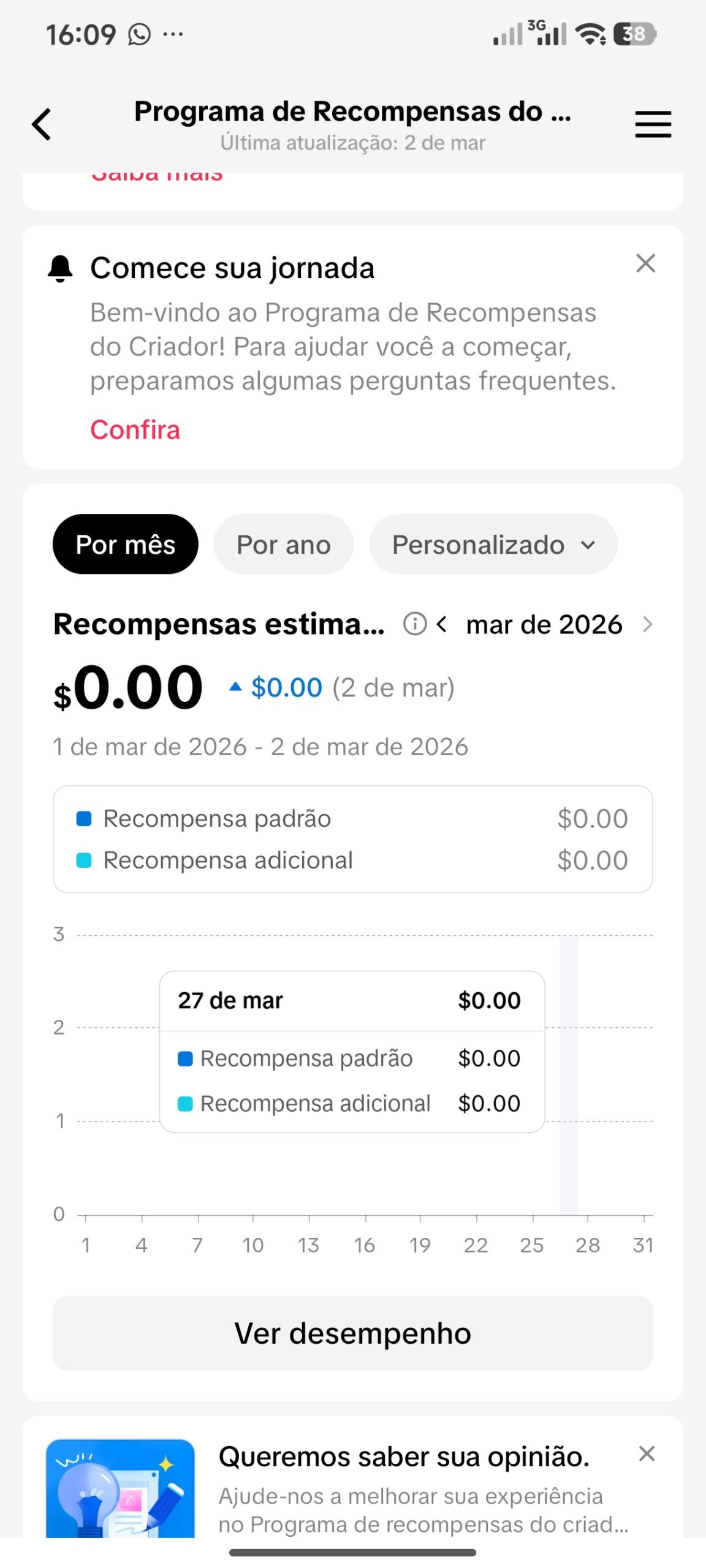The image size is (706, 1568).
Task: Open the hamburger menu
Action: (653, 124)
